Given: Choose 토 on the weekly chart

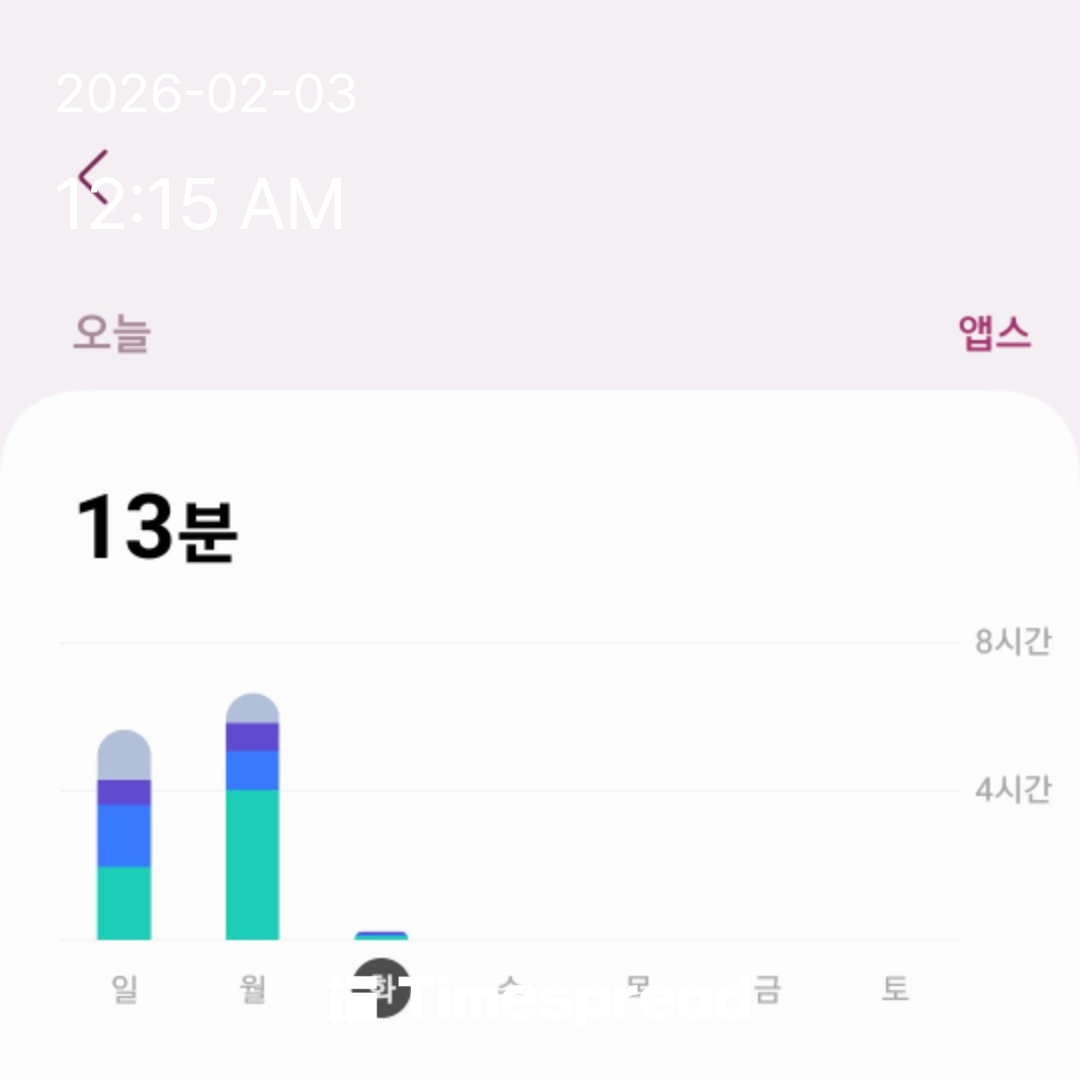Looking at the screenshot, I should click(894, 990).
